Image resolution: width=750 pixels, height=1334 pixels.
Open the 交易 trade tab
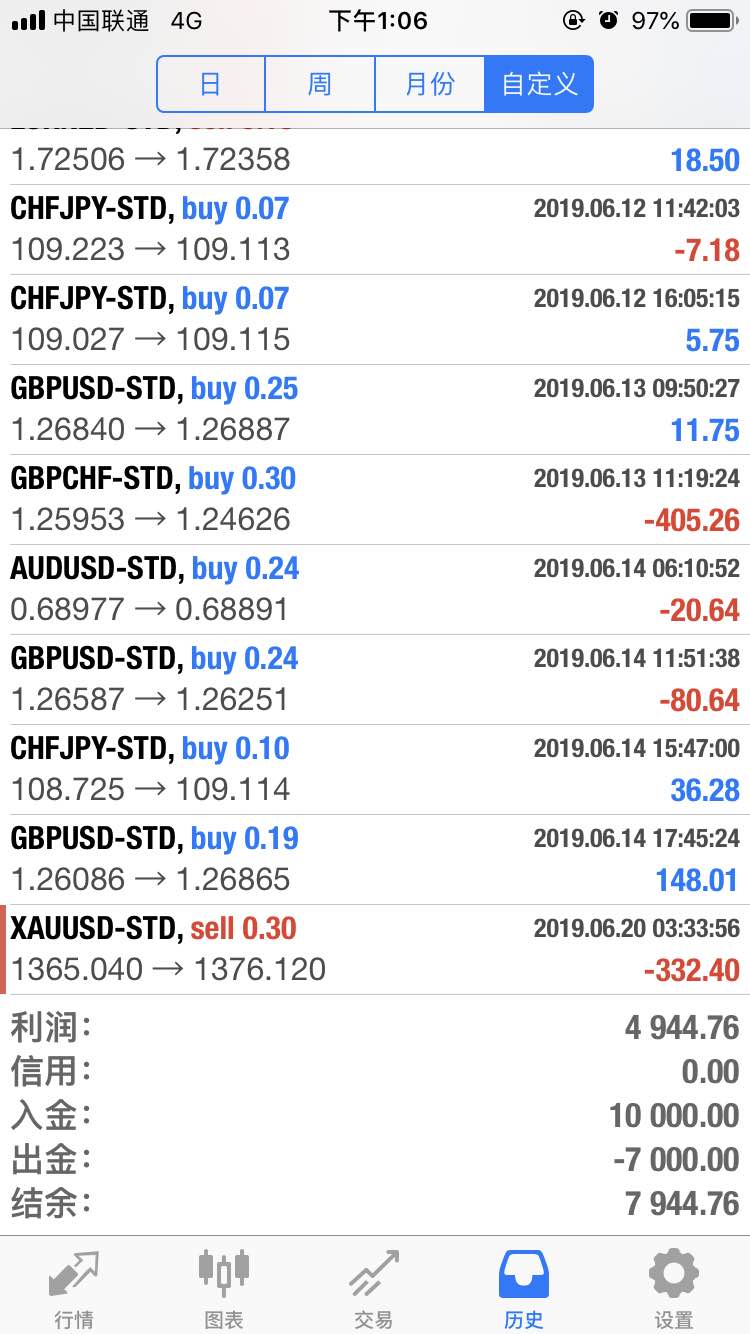pos(374,1288)
